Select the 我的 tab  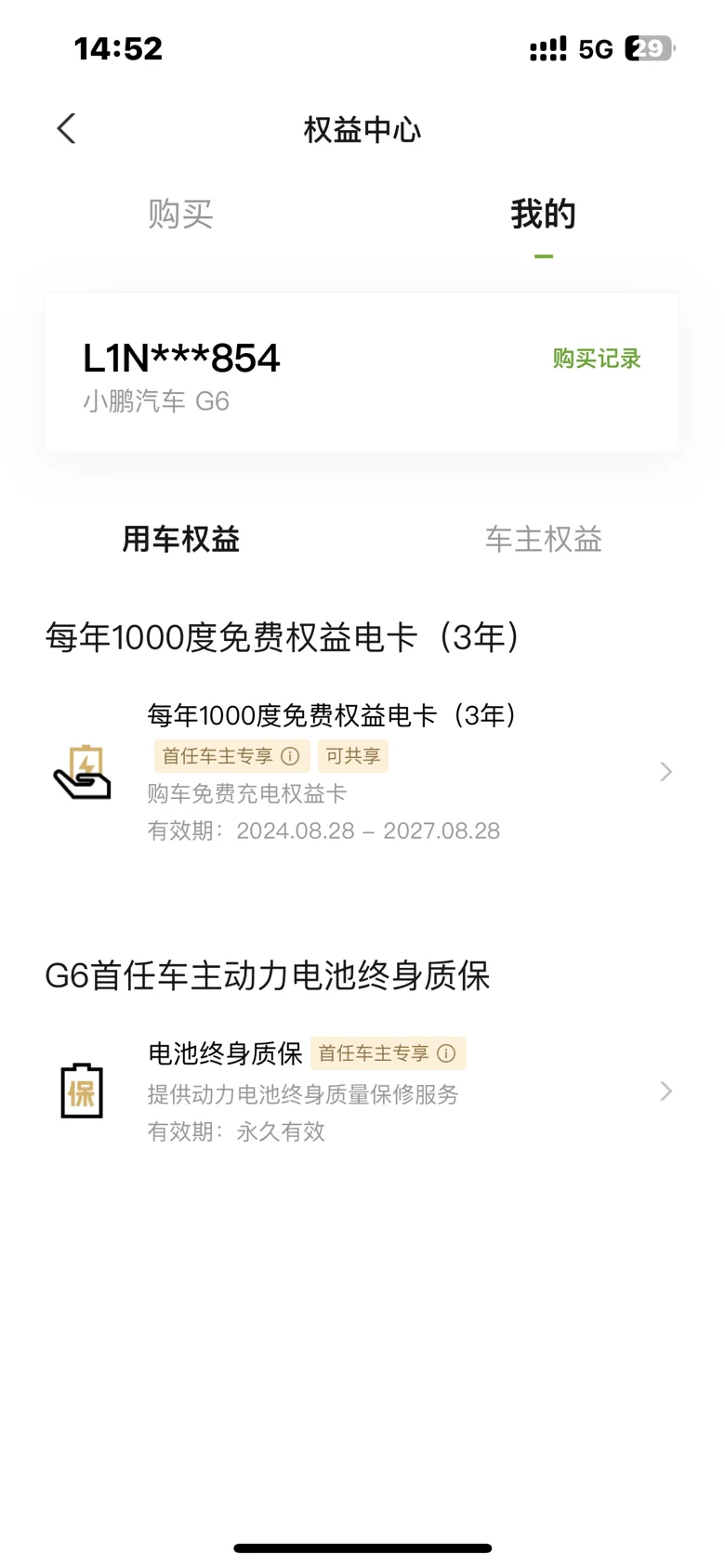tap(544, 215)
